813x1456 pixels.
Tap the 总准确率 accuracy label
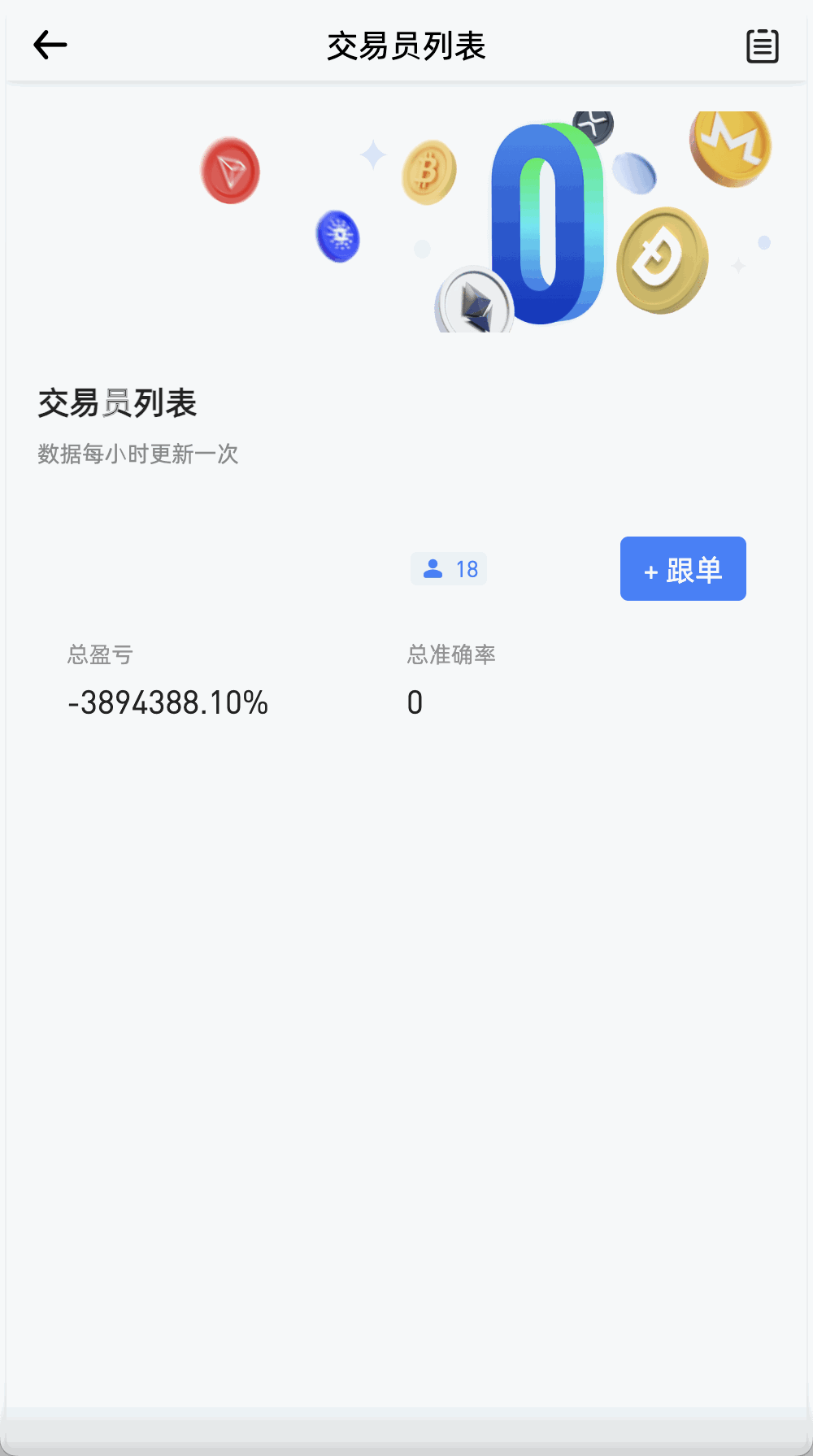(x=453, y=654)
